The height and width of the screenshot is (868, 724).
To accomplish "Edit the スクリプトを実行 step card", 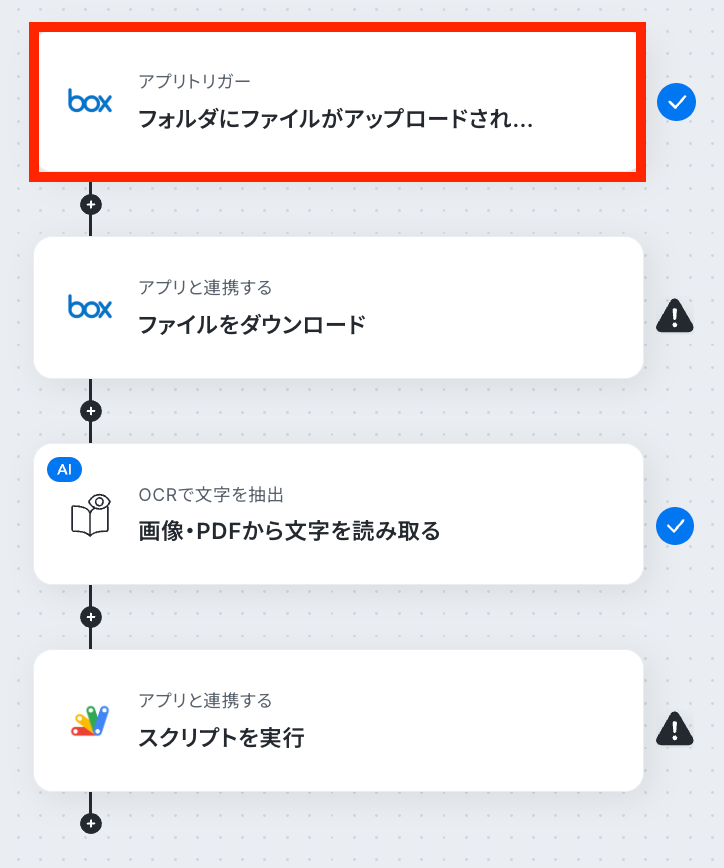I will (337, 720).
